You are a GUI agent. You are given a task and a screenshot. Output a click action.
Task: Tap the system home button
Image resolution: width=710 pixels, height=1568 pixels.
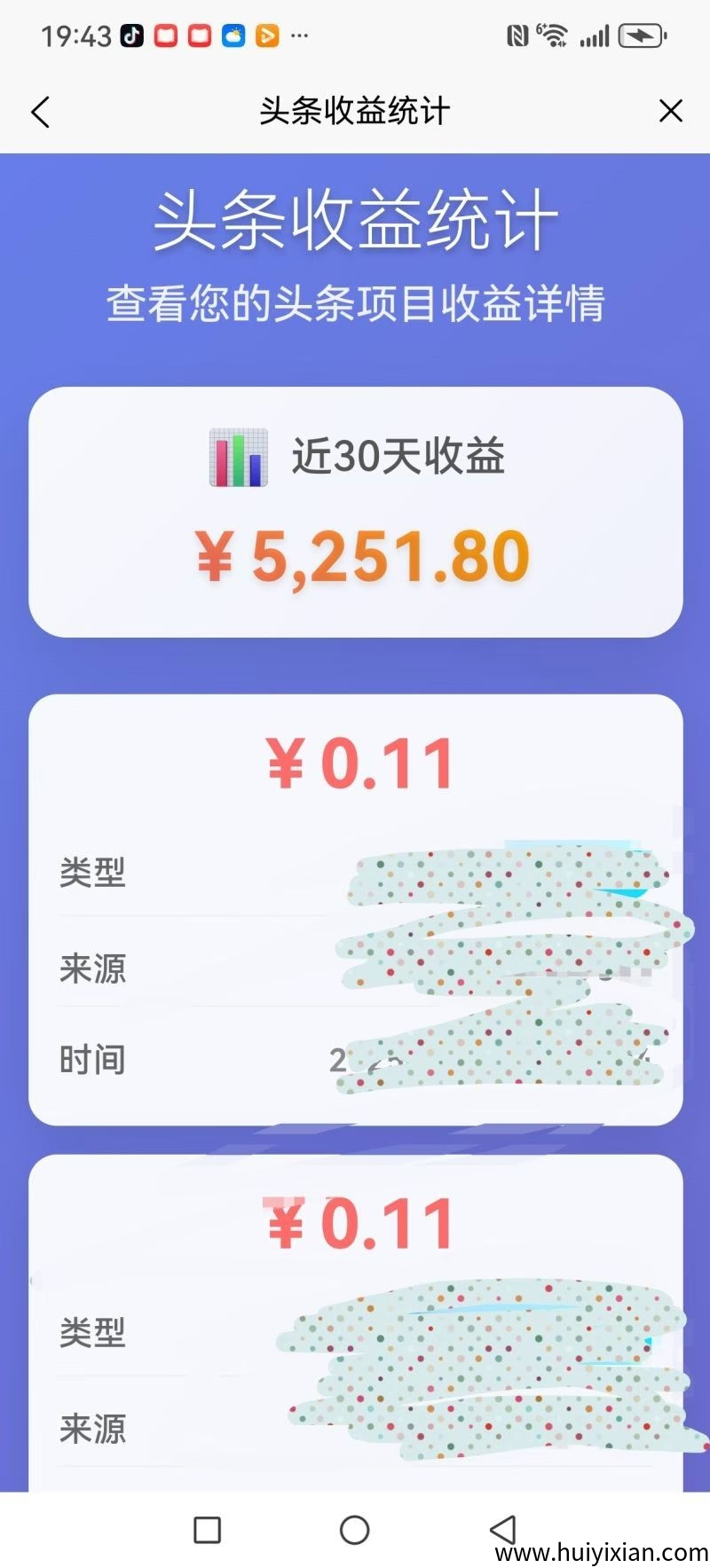pos(354,1529)
